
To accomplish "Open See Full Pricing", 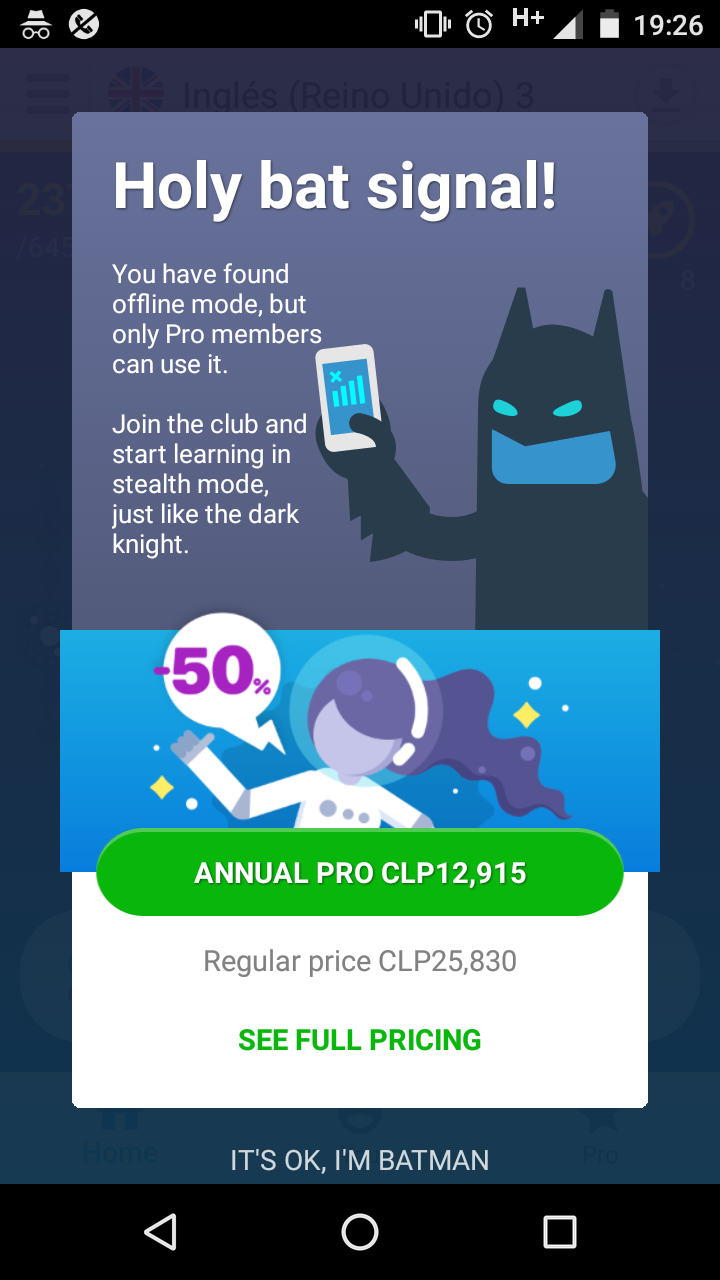I will 360,1040.
